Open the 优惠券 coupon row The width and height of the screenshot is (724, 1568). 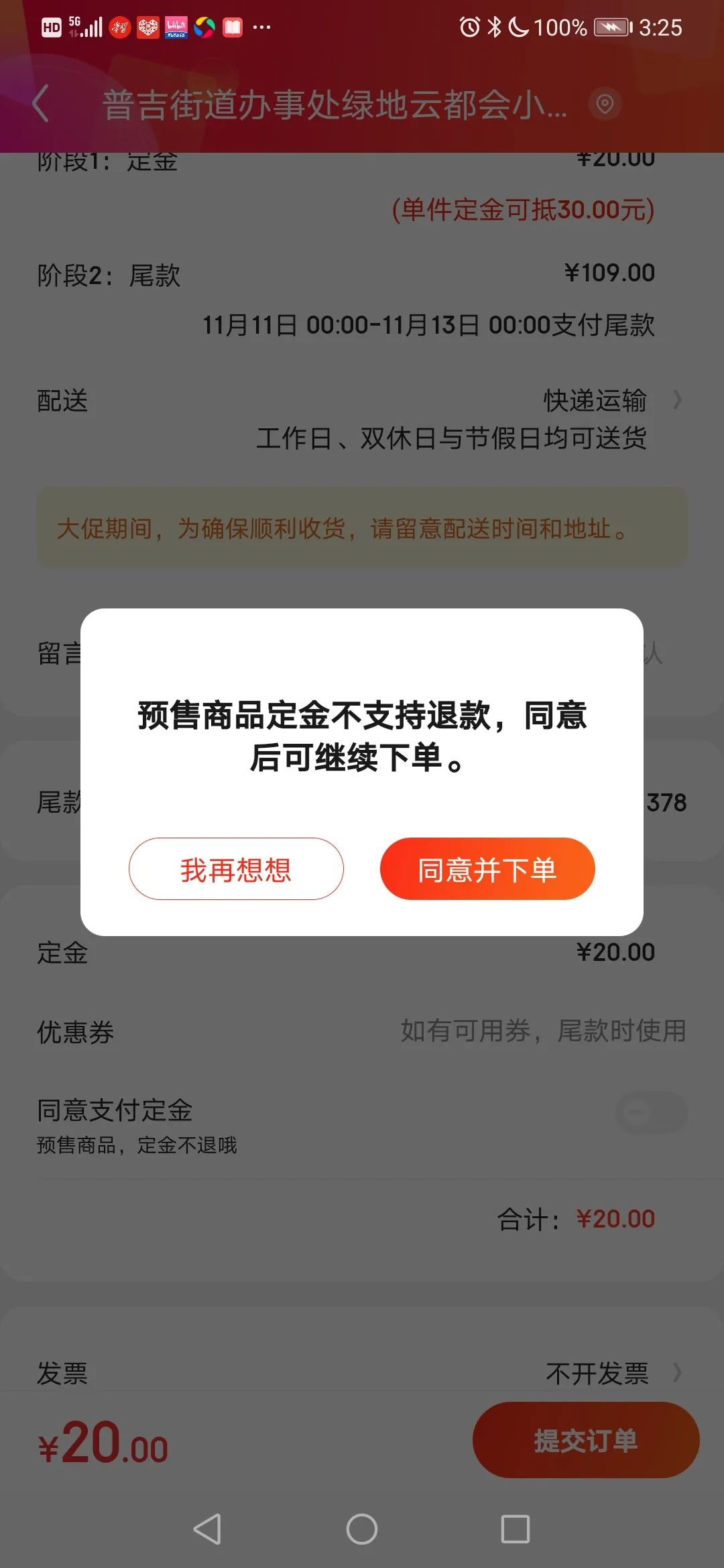tap(362, 1031)
